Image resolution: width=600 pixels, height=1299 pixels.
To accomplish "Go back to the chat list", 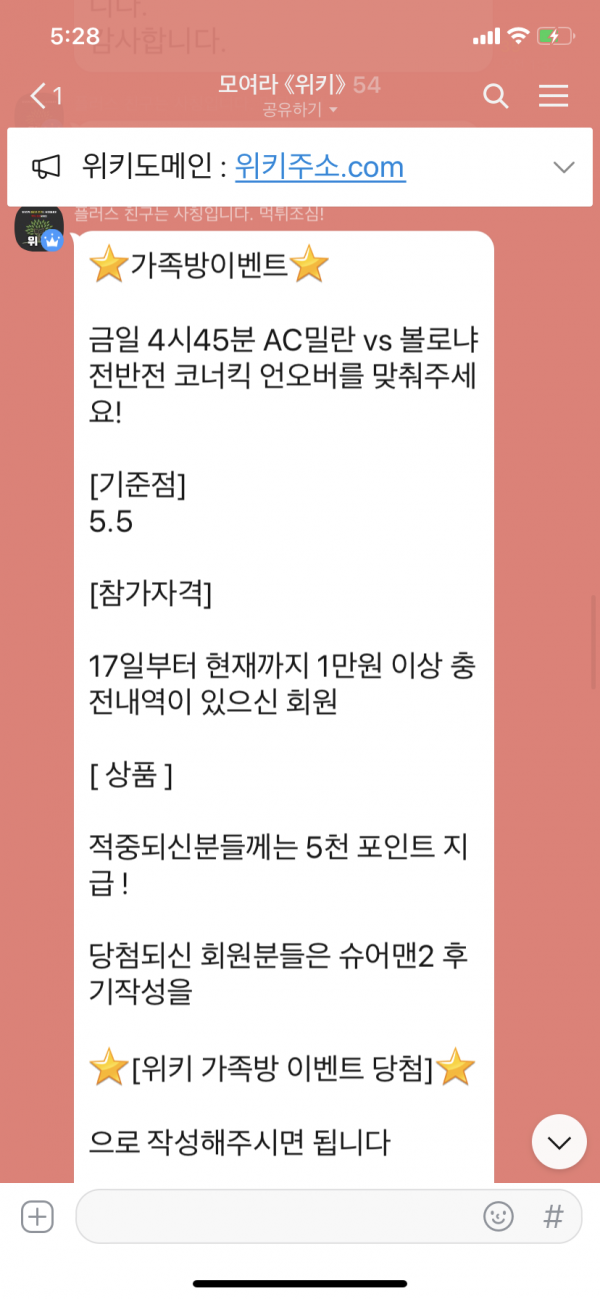I will (42, 96).
